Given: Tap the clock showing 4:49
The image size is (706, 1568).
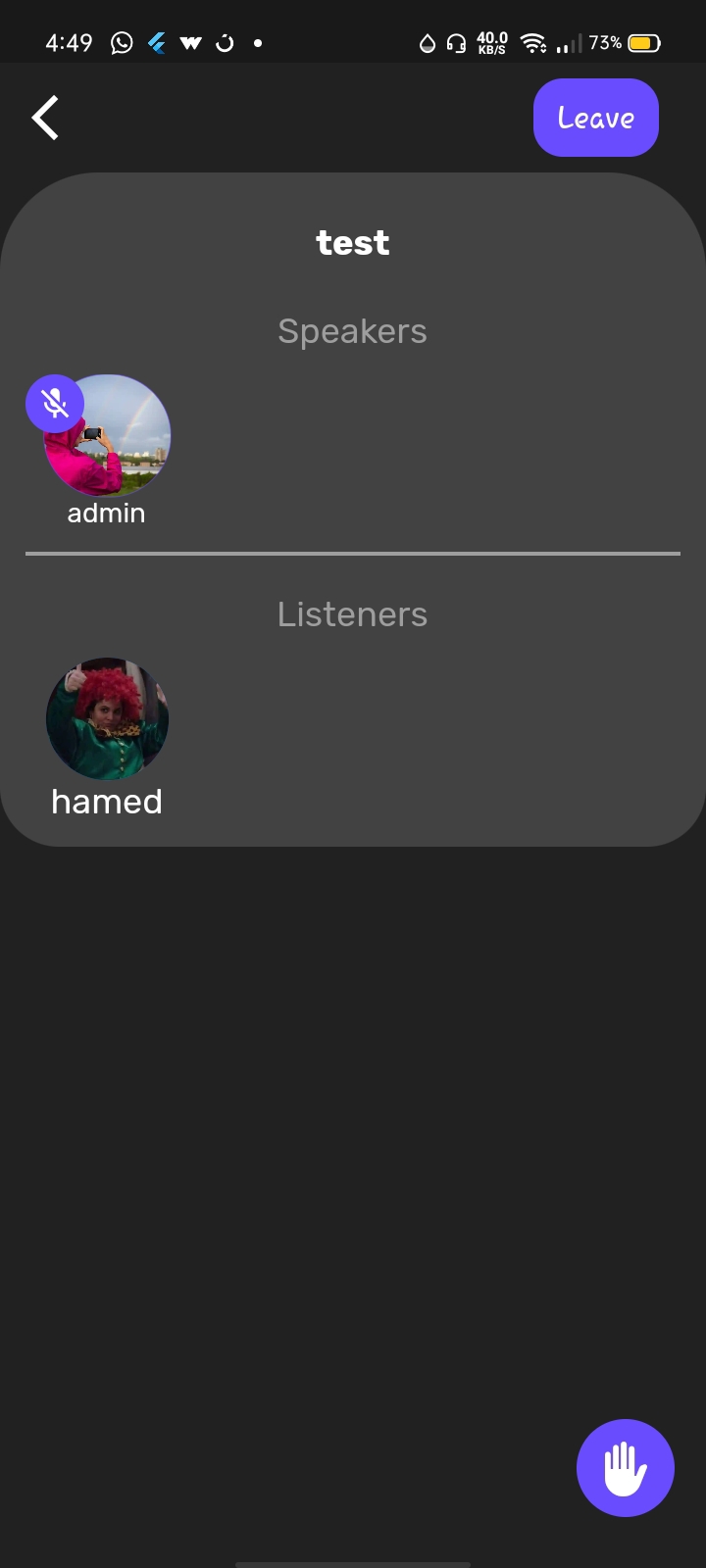Looking at the screenshot, I should [69, 42].
